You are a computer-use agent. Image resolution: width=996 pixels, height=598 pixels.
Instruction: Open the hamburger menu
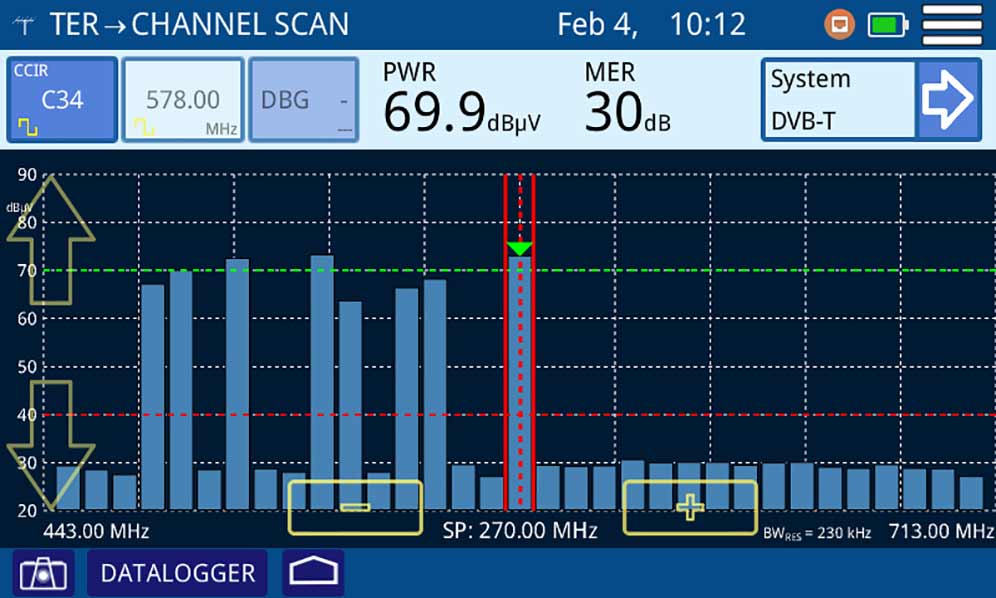click(x=951, y=24)
